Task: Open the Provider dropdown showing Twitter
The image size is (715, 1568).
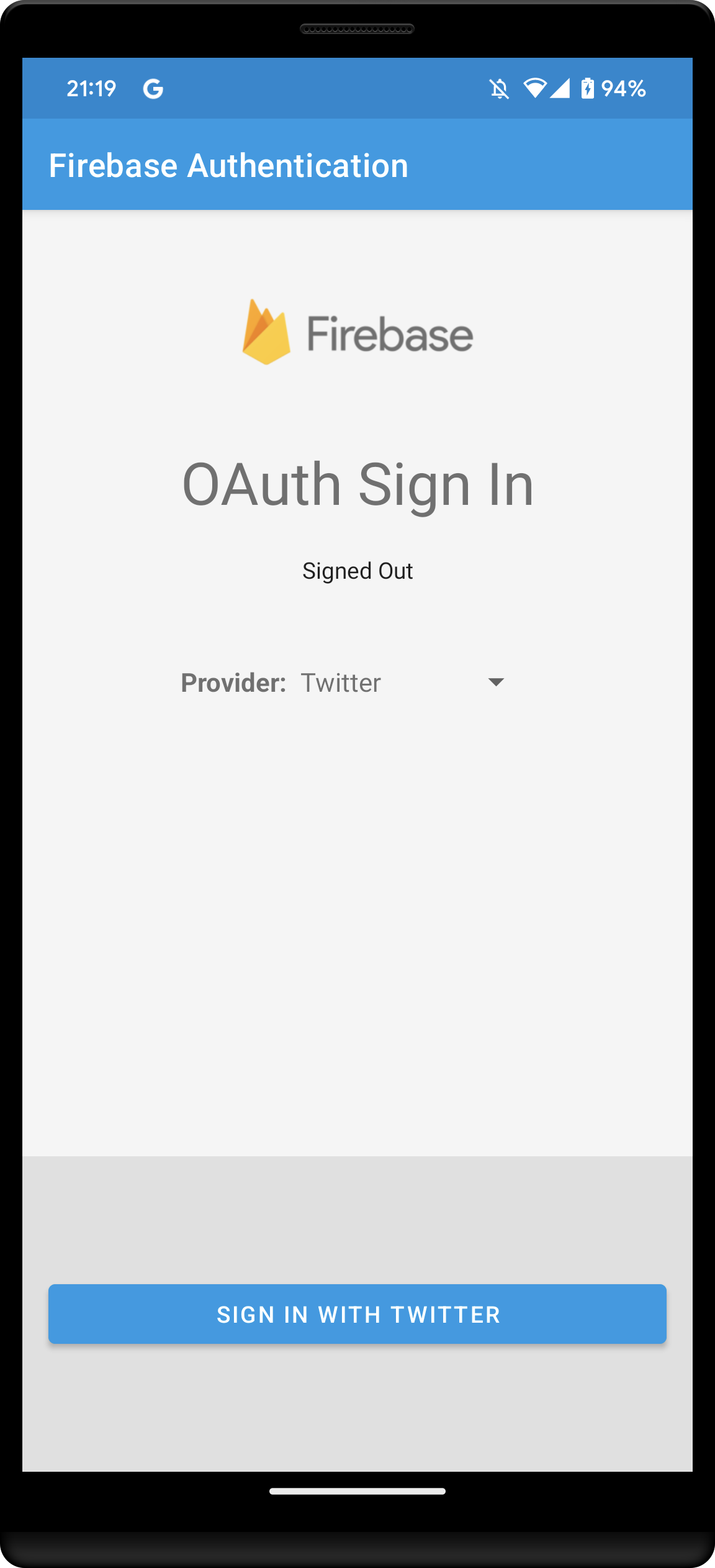Action: 403,682
